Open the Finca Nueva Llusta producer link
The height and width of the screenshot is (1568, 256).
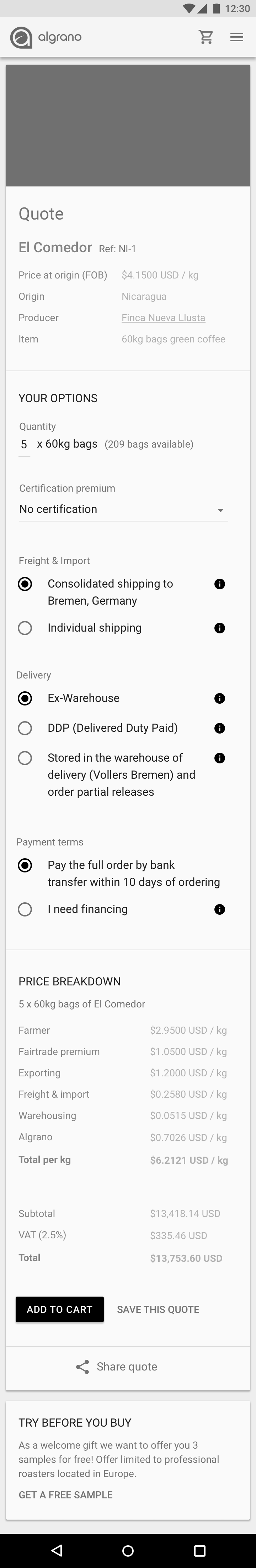coord(163,318)
